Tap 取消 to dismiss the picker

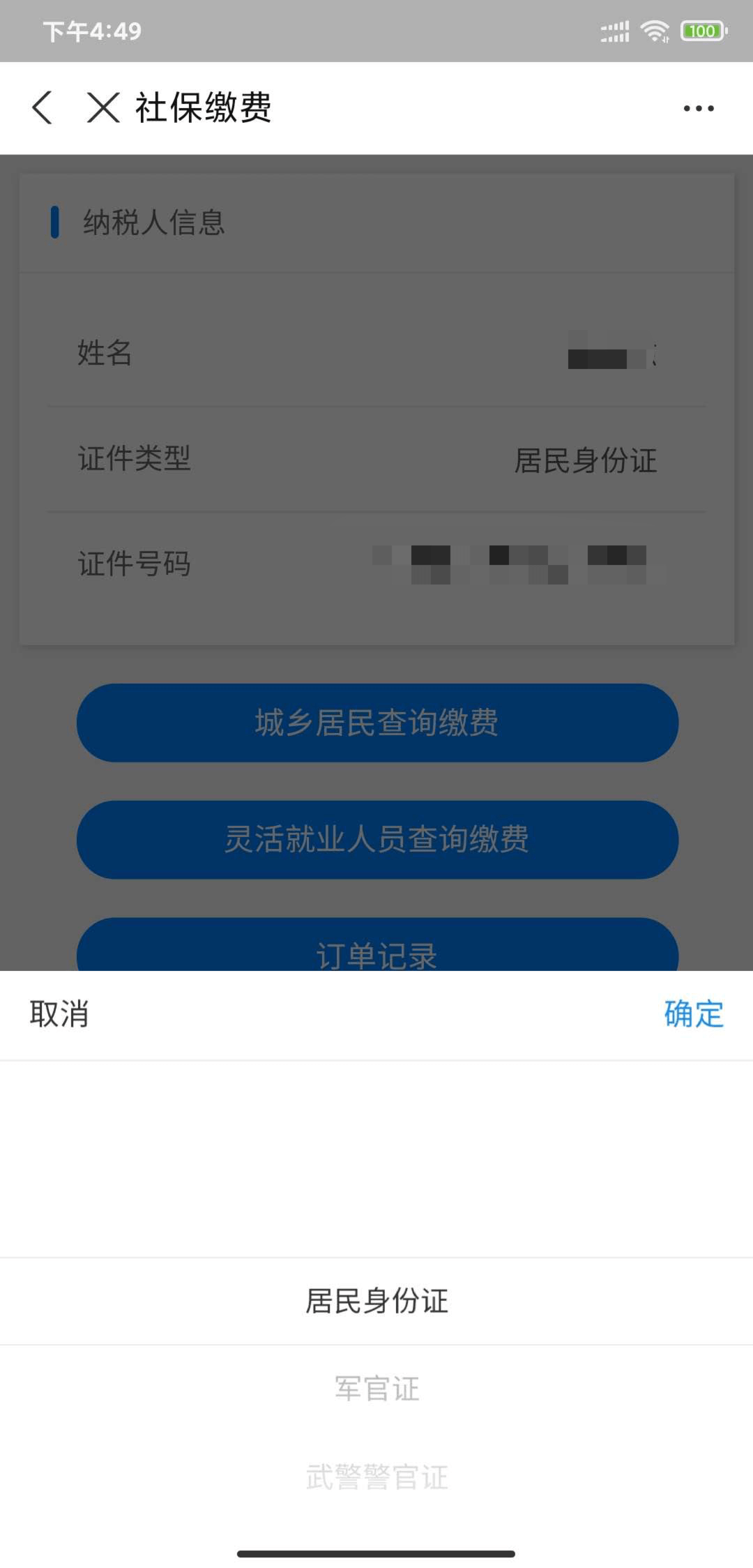[x=59, y=1014]
